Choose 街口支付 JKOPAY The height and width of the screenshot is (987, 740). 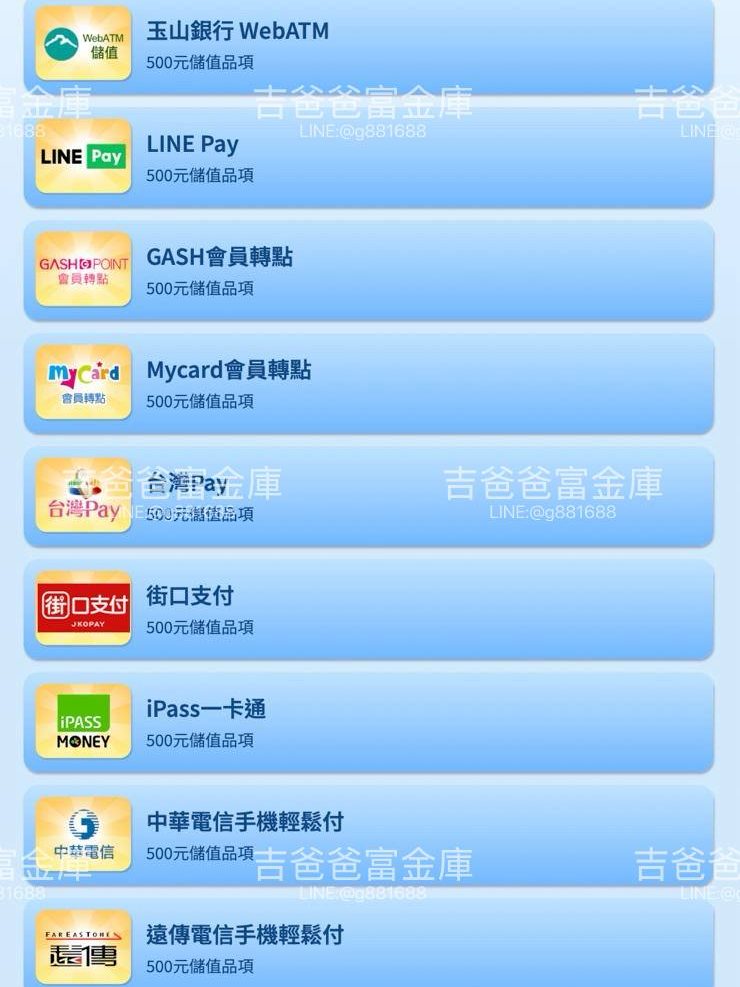(369, 609)
